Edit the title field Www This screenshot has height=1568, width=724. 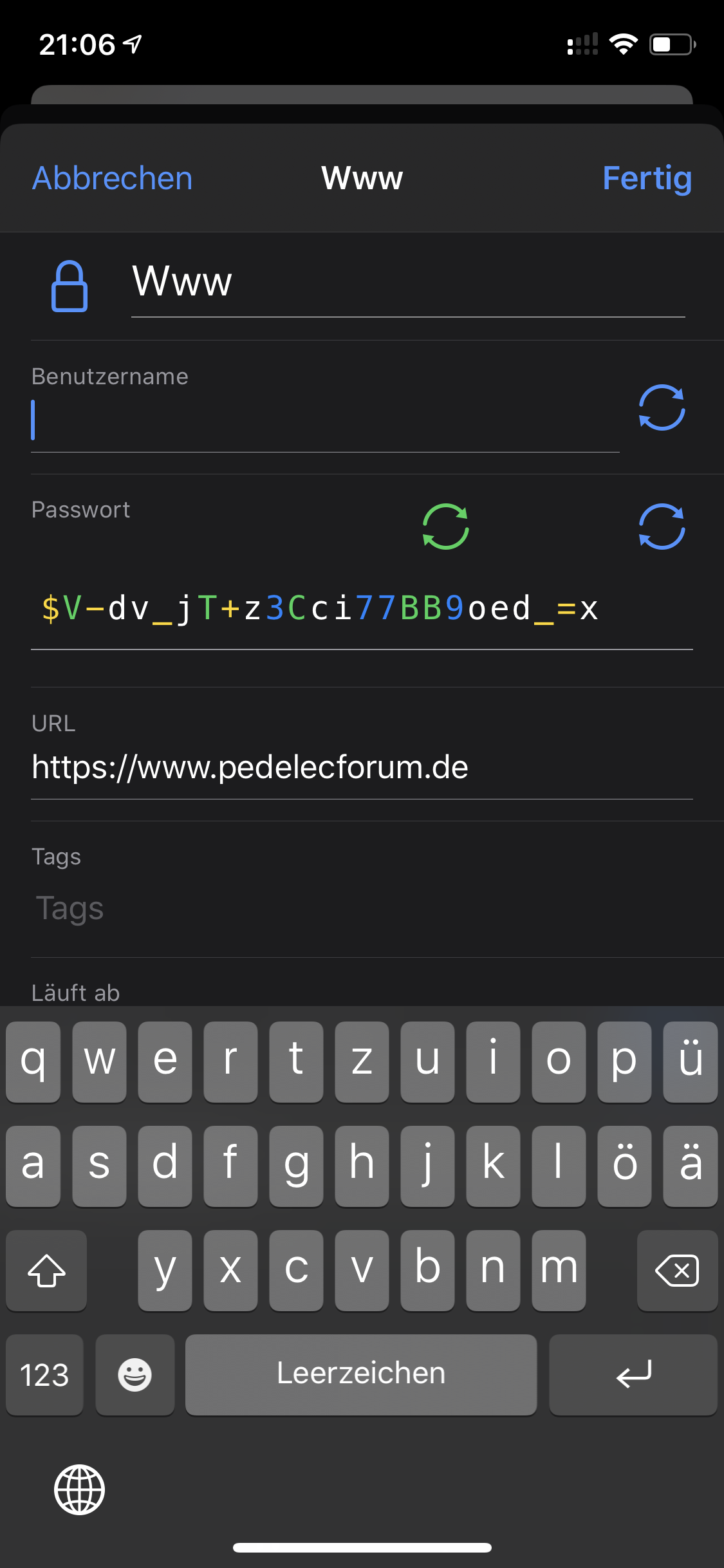tap(407, 283)
